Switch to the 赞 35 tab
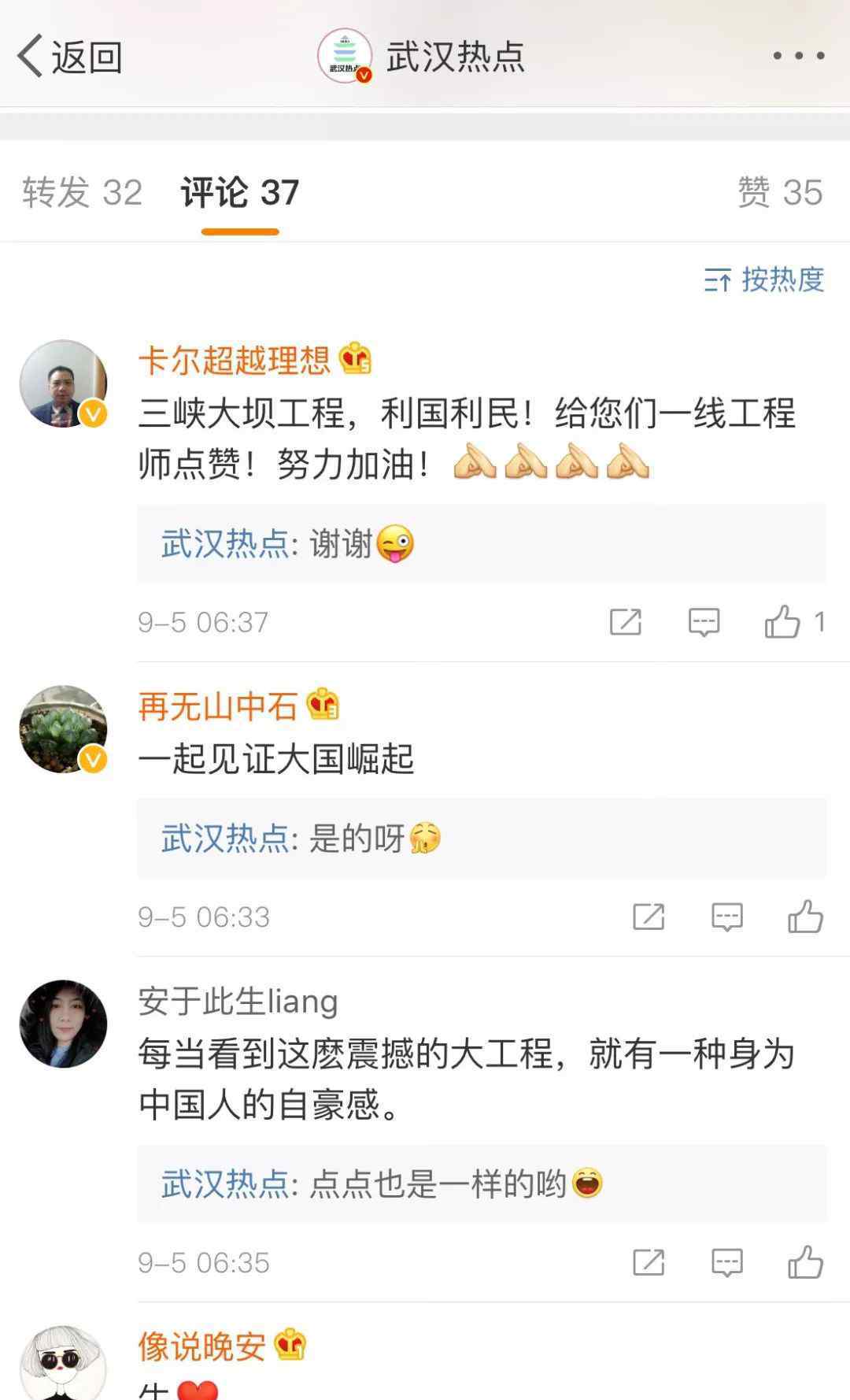The width and height of the screenshot is (850, 1400). (x=779, y=193)
